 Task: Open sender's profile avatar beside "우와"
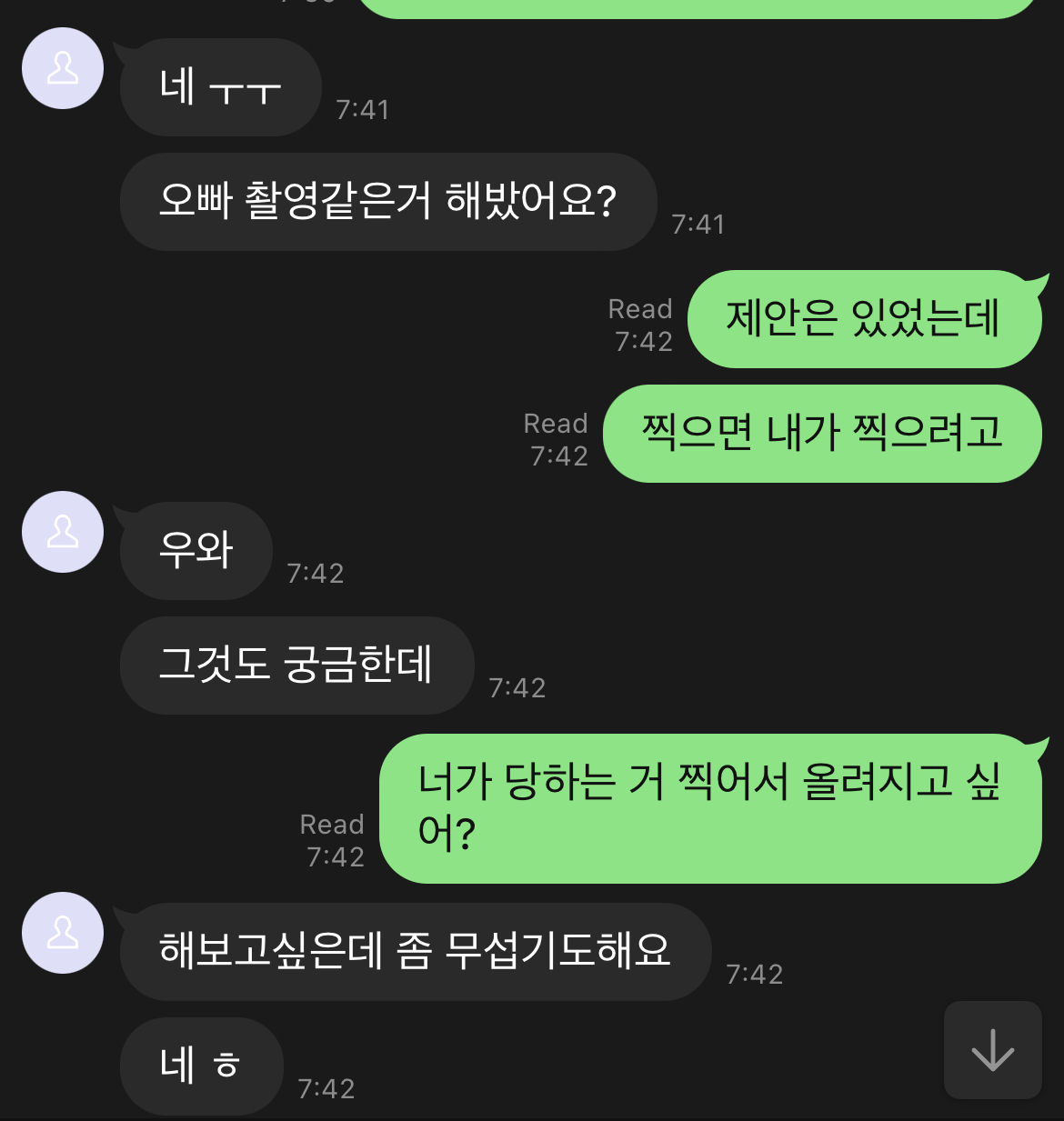63,532
